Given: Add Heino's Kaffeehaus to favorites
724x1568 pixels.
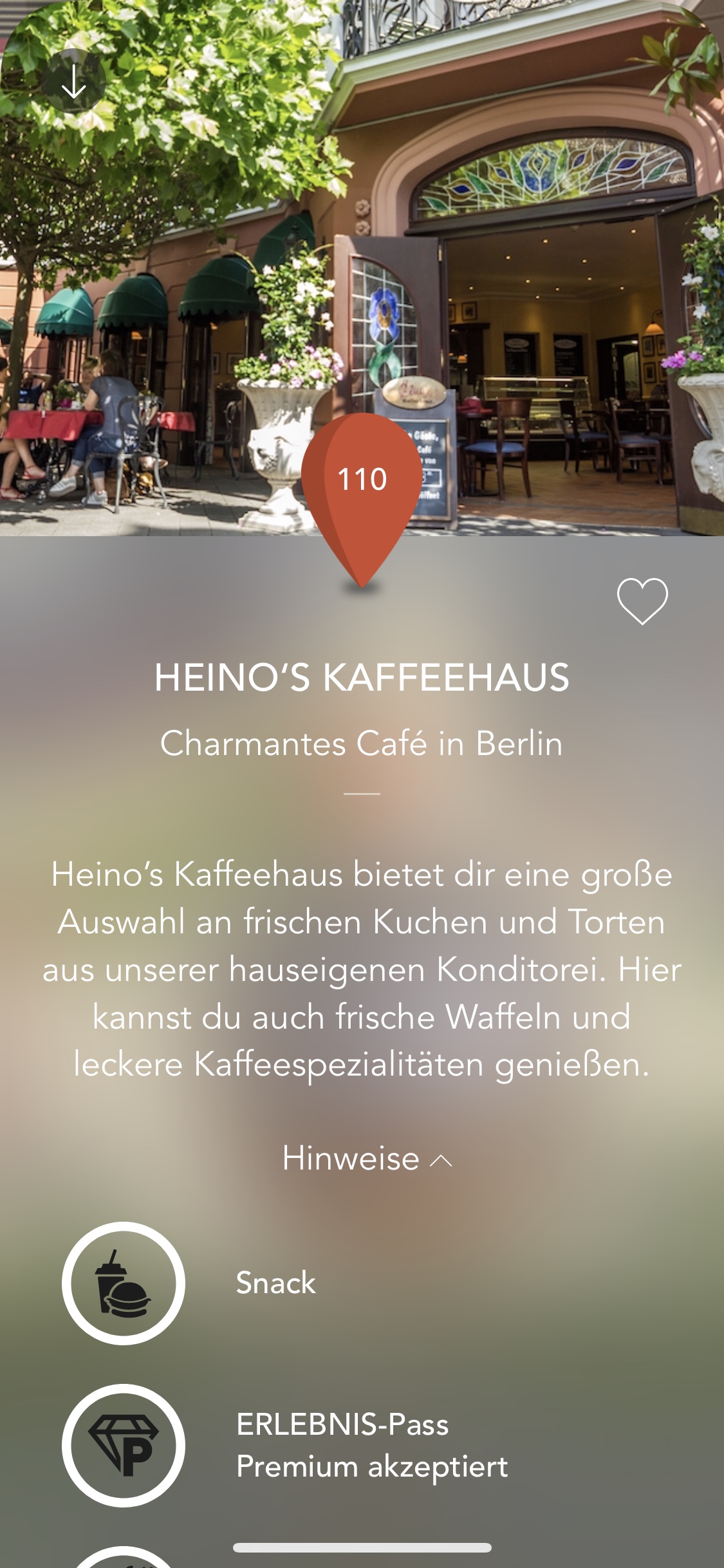Looking at the screenshot, I should [x=642, y=601].
